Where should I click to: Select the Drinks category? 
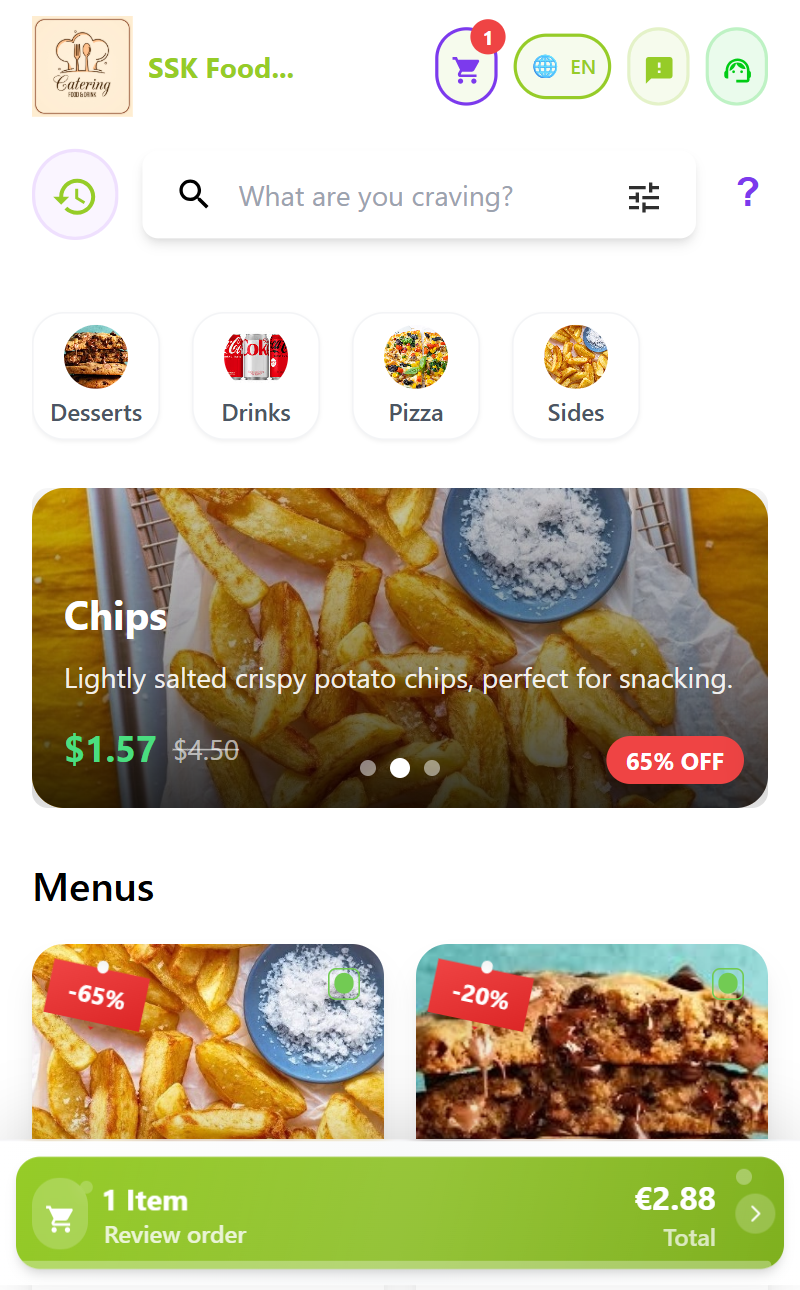[256, 376]
